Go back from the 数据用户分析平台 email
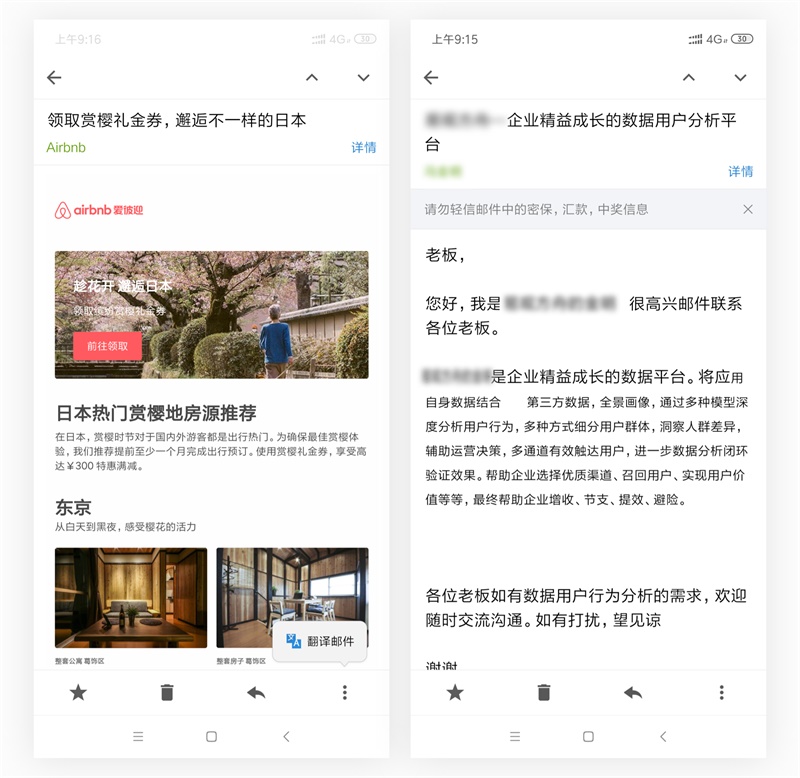The width and height of the screenshot is (800, 778). (x=431, y=78)
